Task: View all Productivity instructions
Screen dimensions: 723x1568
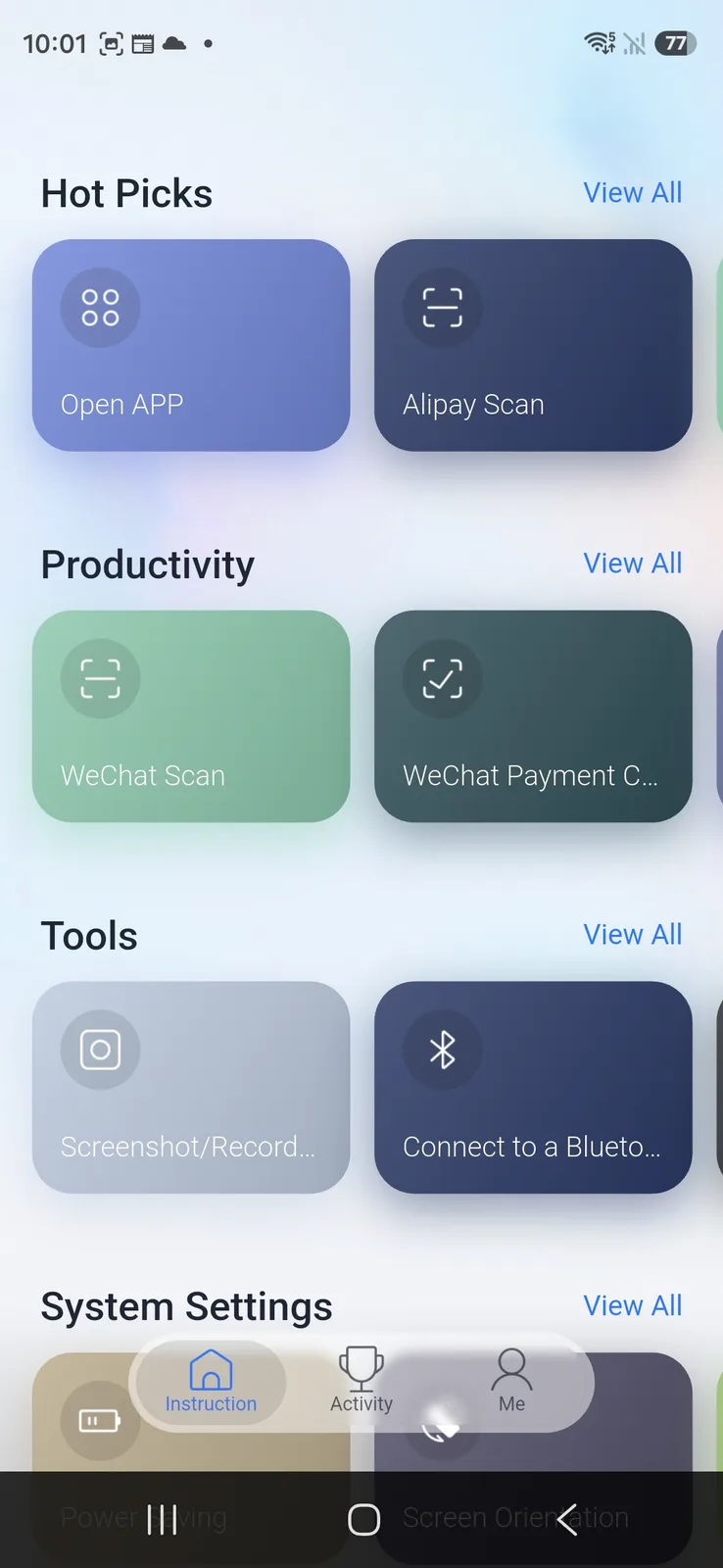Action: click(632, 563)
